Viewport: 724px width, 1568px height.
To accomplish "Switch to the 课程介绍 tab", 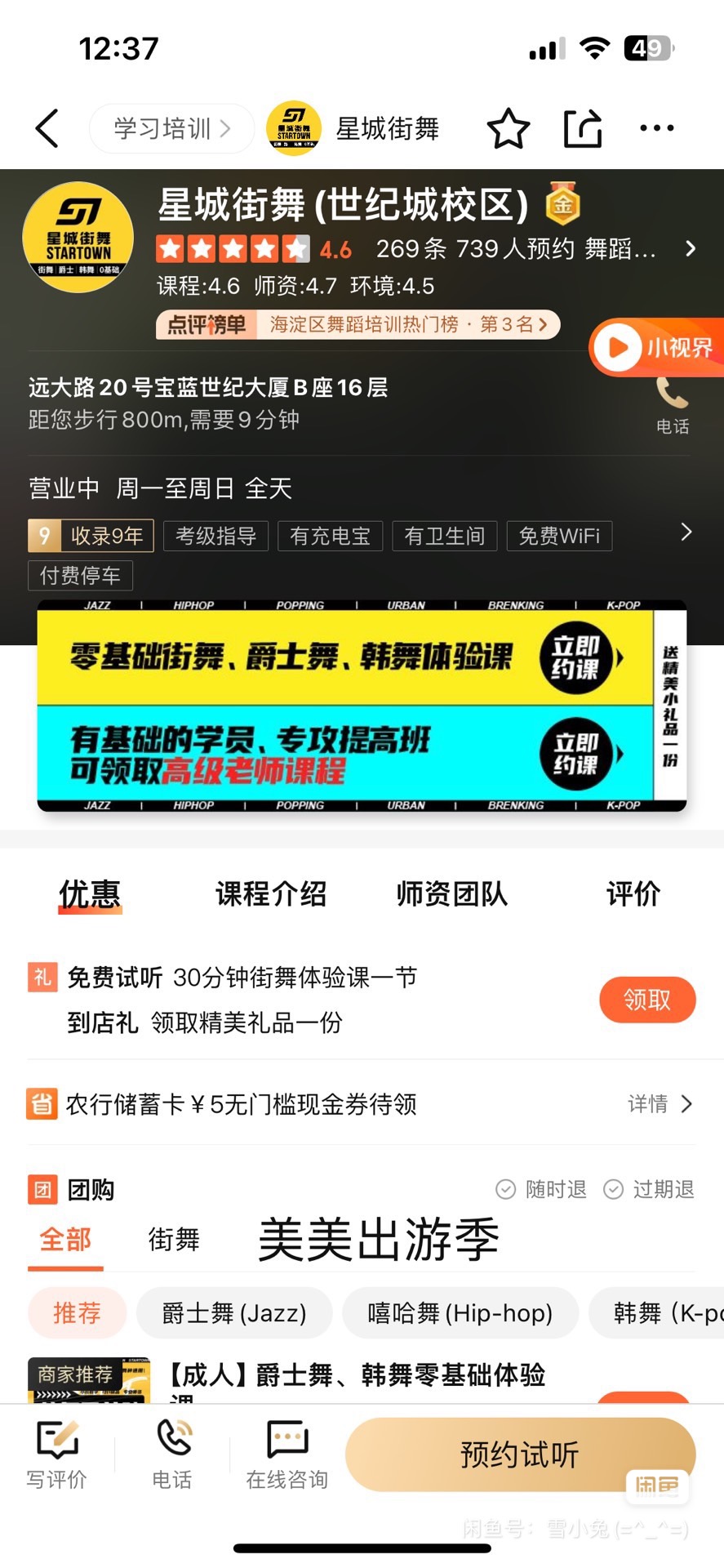I will click(270, 893).
